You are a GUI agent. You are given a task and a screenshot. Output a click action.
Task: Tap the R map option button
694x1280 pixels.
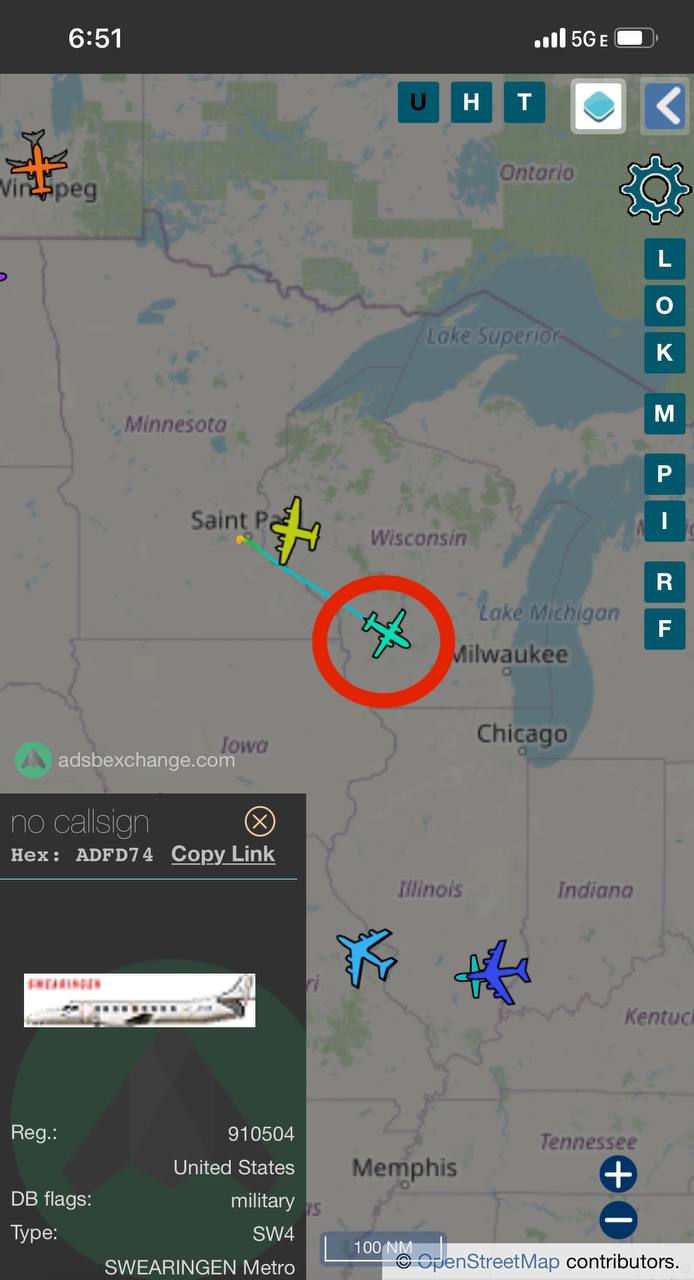(664, 582)
